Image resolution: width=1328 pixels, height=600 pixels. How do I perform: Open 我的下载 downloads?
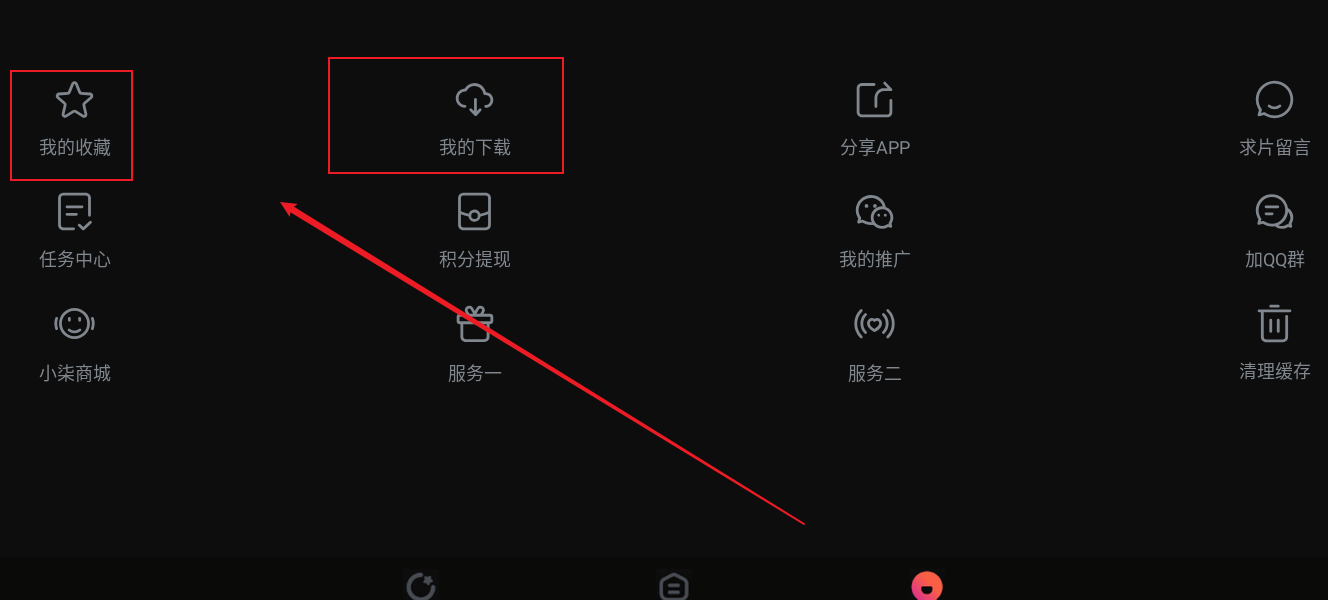(x=474, y=120)
